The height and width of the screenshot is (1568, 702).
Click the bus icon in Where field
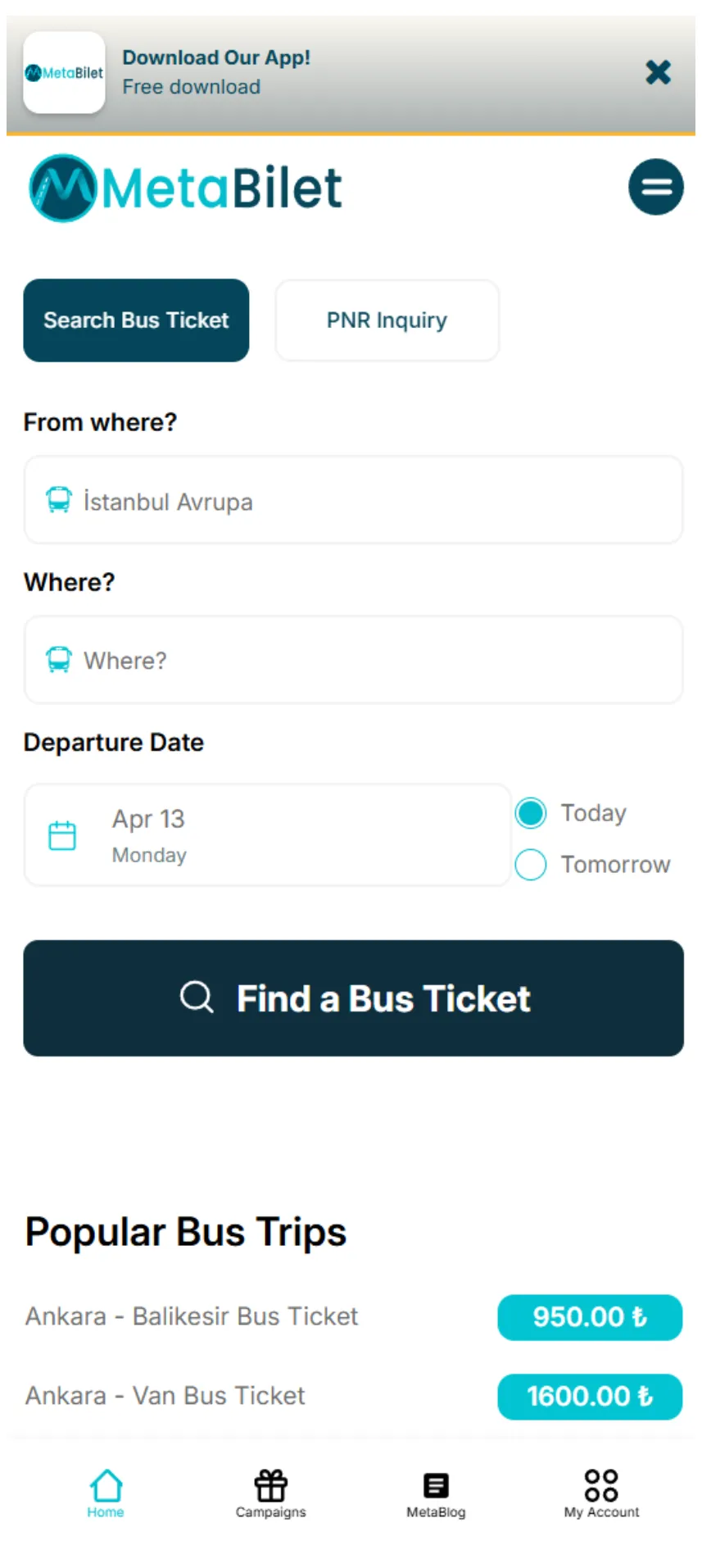[57, 660]
